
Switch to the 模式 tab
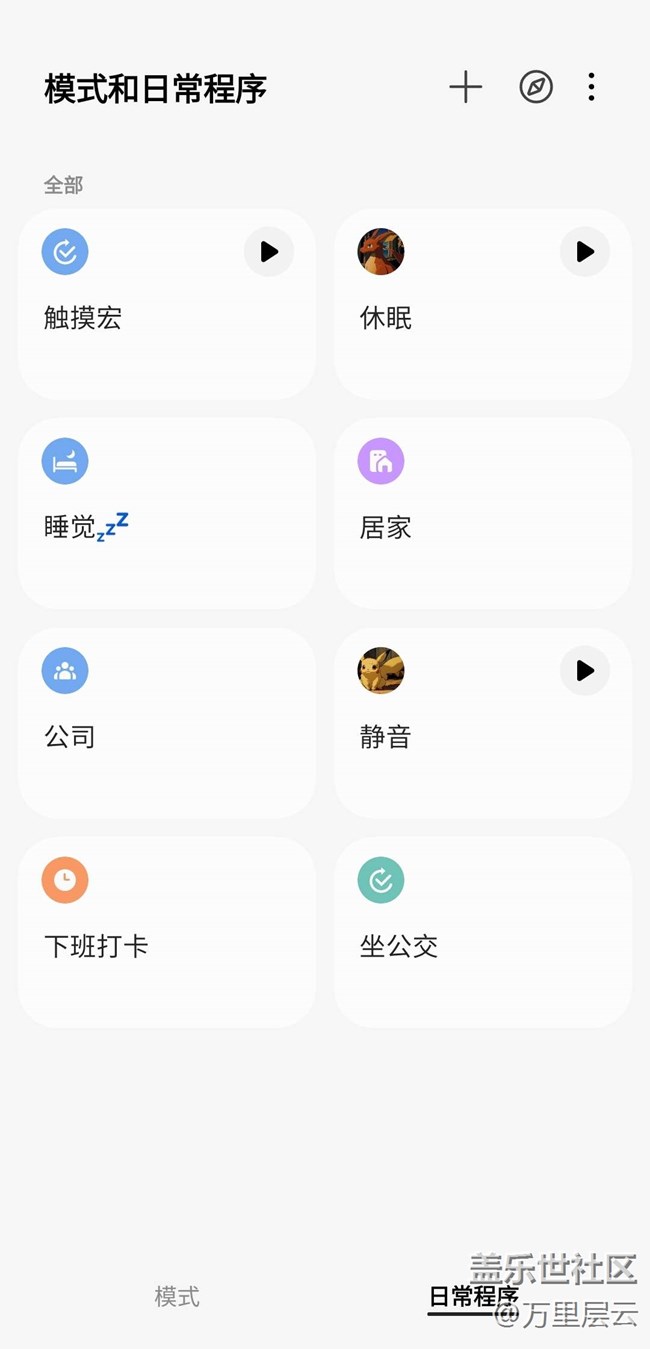click(x=177, y=1297)
